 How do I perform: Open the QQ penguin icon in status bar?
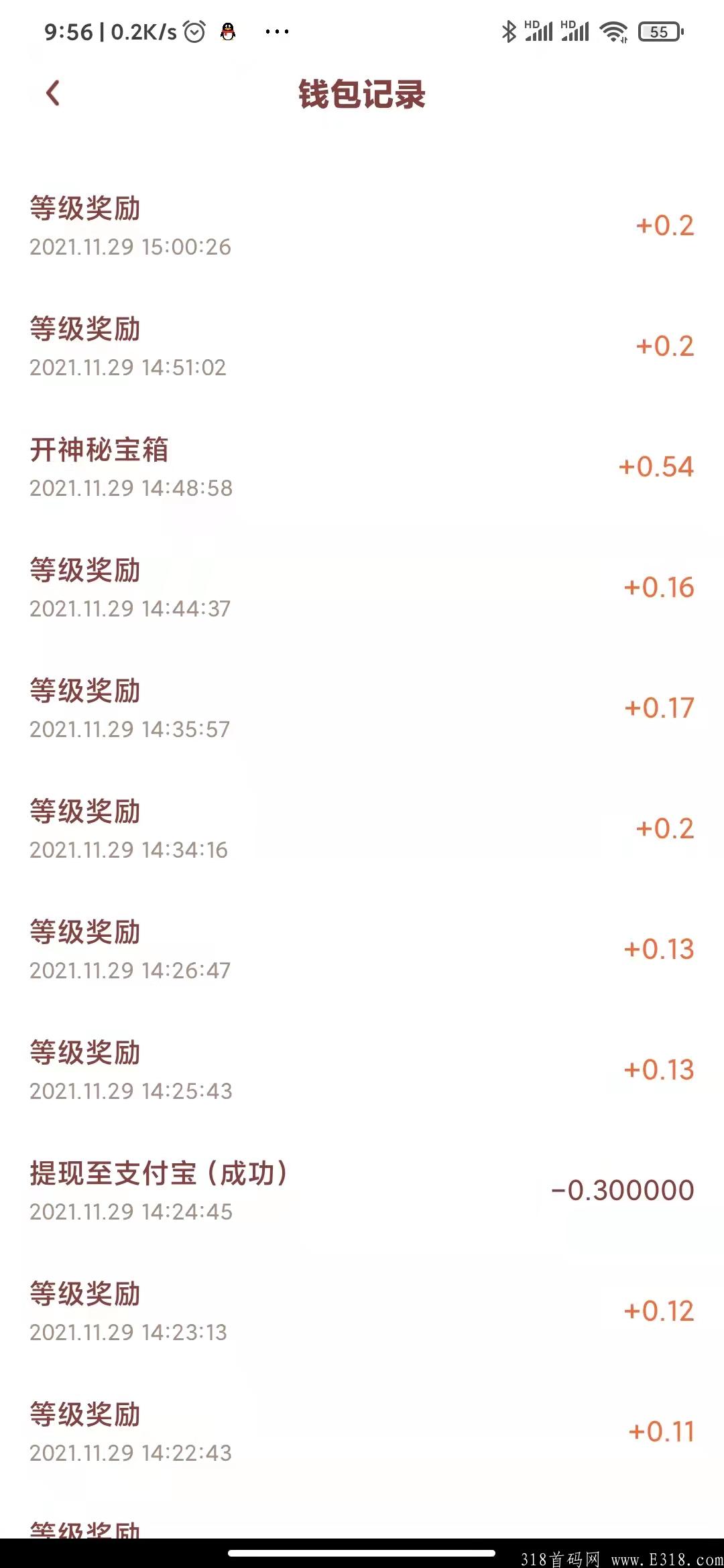pyautogui.click(x=228, y=31)
